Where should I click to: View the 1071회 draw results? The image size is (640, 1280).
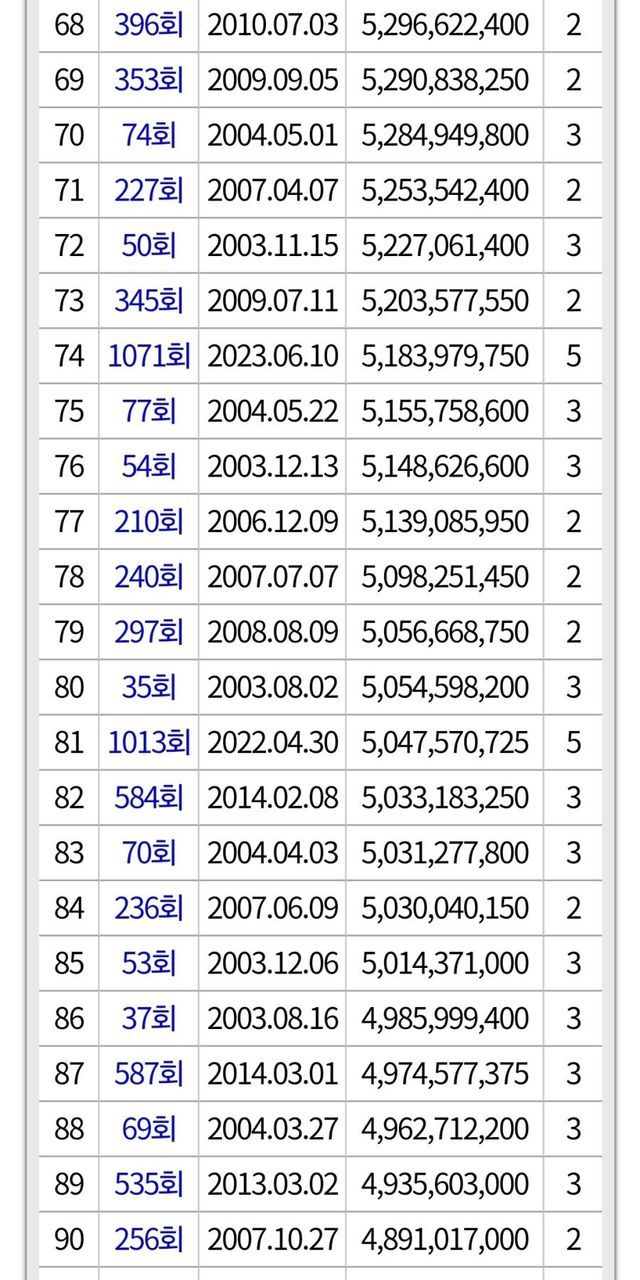[149, 356]
